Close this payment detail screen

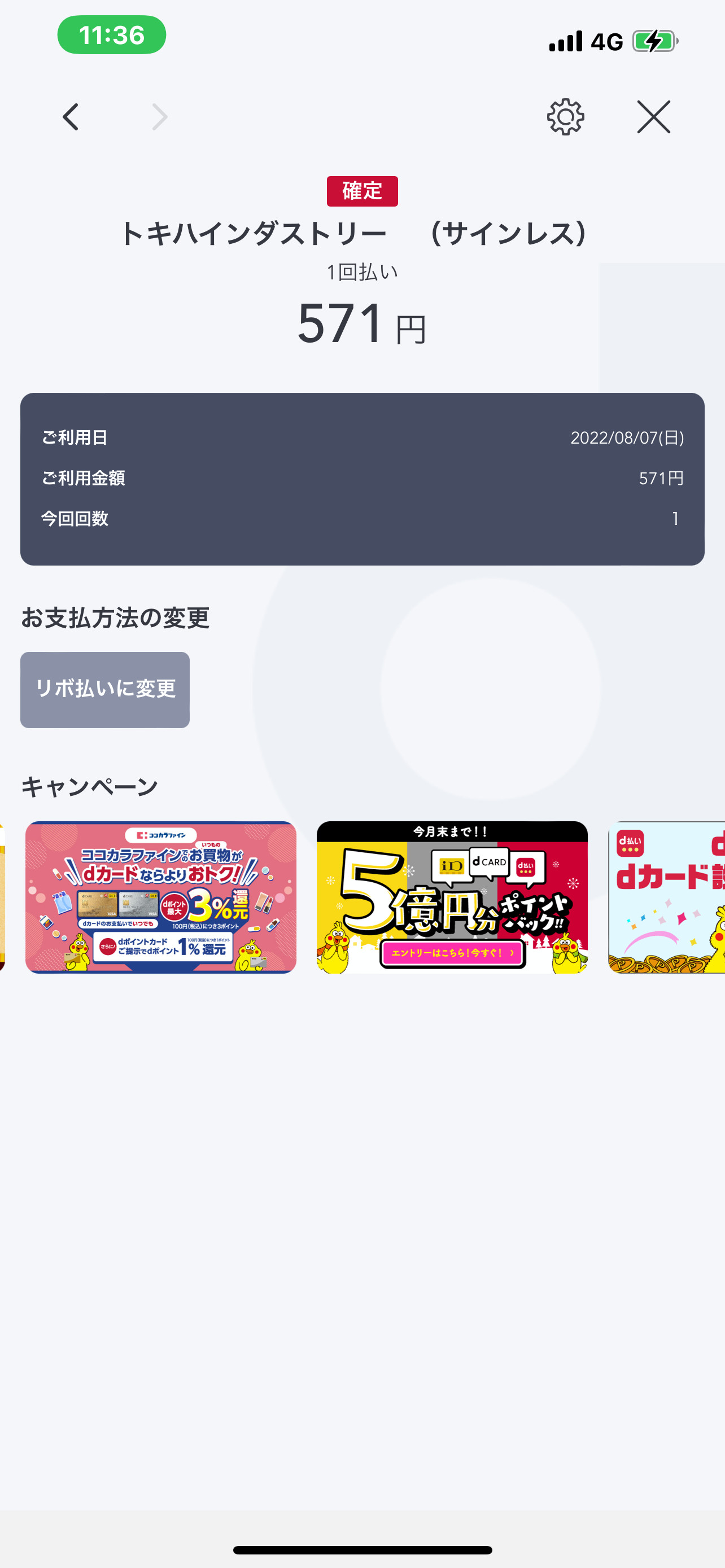[x=653, y=117]
